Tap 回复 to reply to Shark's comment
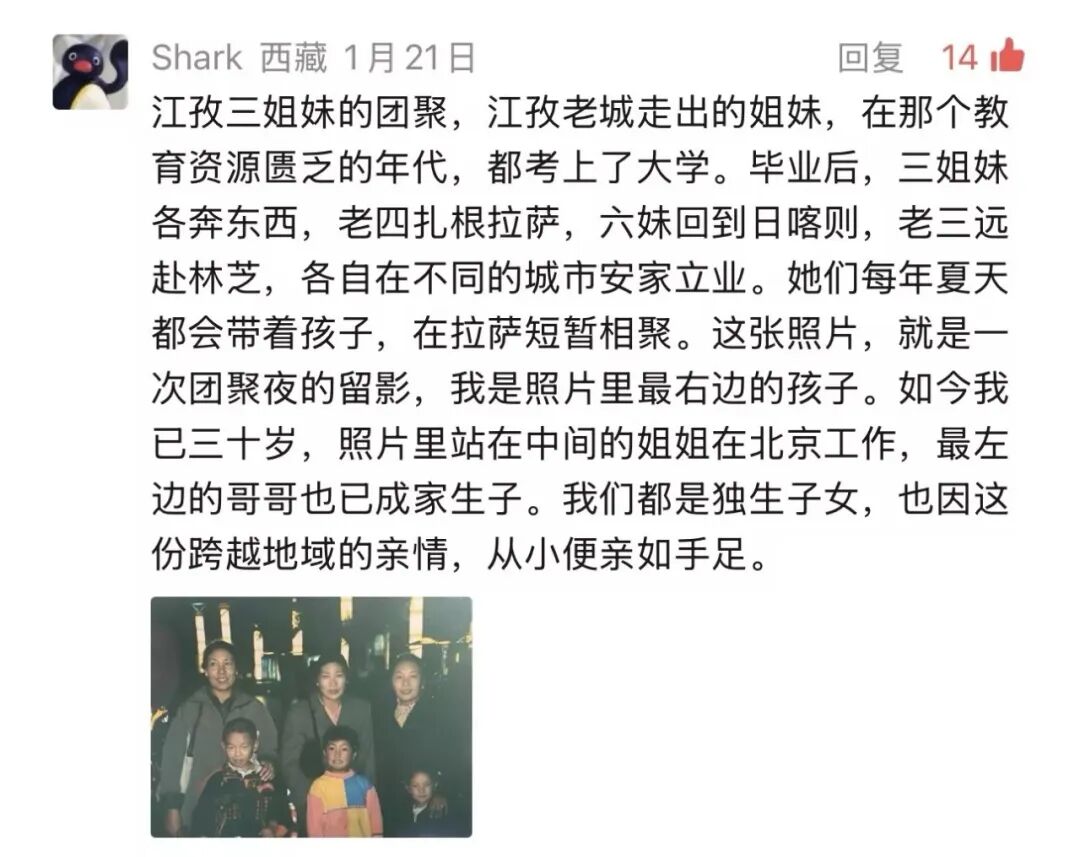Screen dimensions: 1080x857 pyautogui.click(x=869, y=57)
